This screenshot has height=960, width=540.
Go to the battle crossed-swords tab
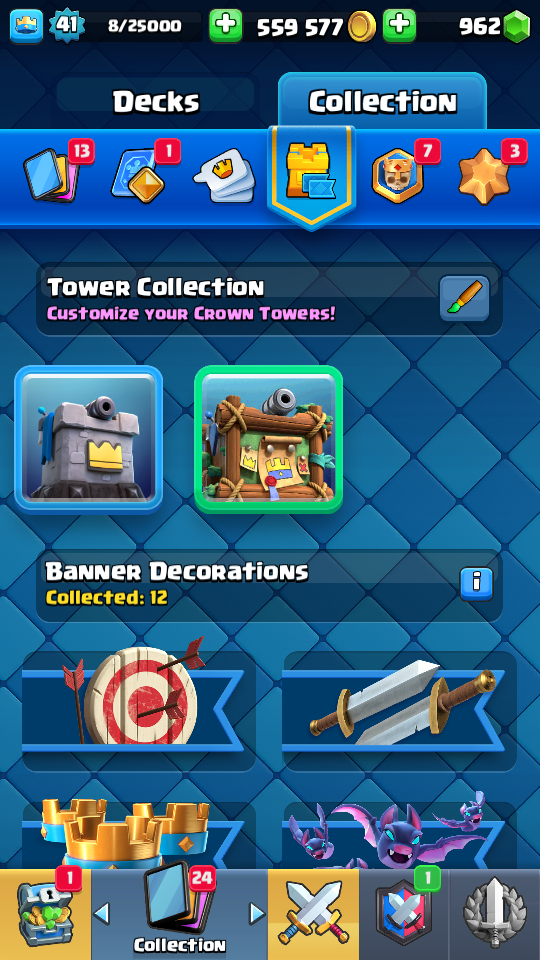(313, 913)
